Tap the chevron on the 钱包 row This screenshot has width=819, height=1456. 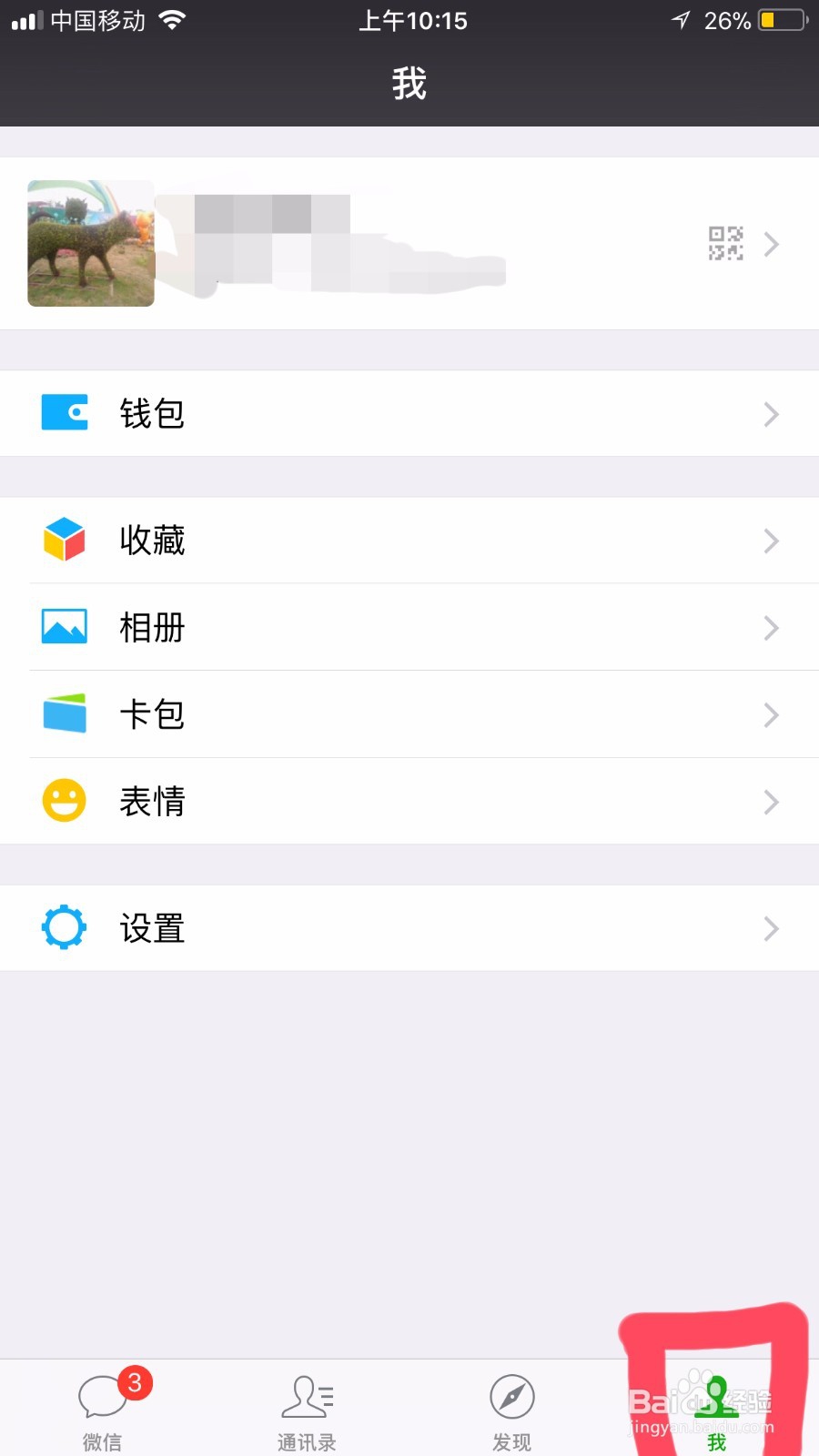(x=772, y=412)
